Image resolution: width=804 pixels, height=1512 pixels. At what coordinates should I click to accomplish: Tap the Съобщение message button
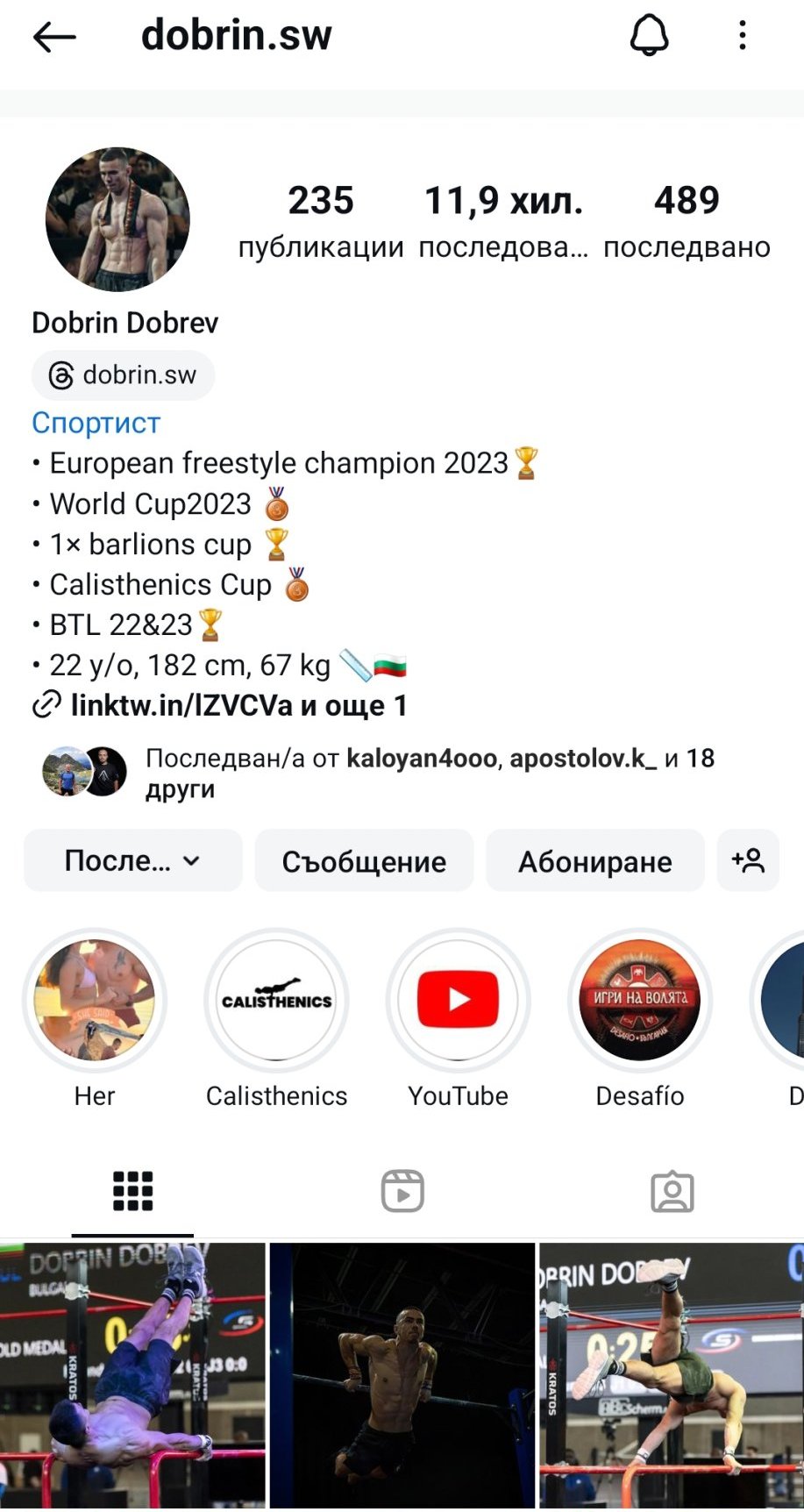pyautogui.click(x=364, y=861)
